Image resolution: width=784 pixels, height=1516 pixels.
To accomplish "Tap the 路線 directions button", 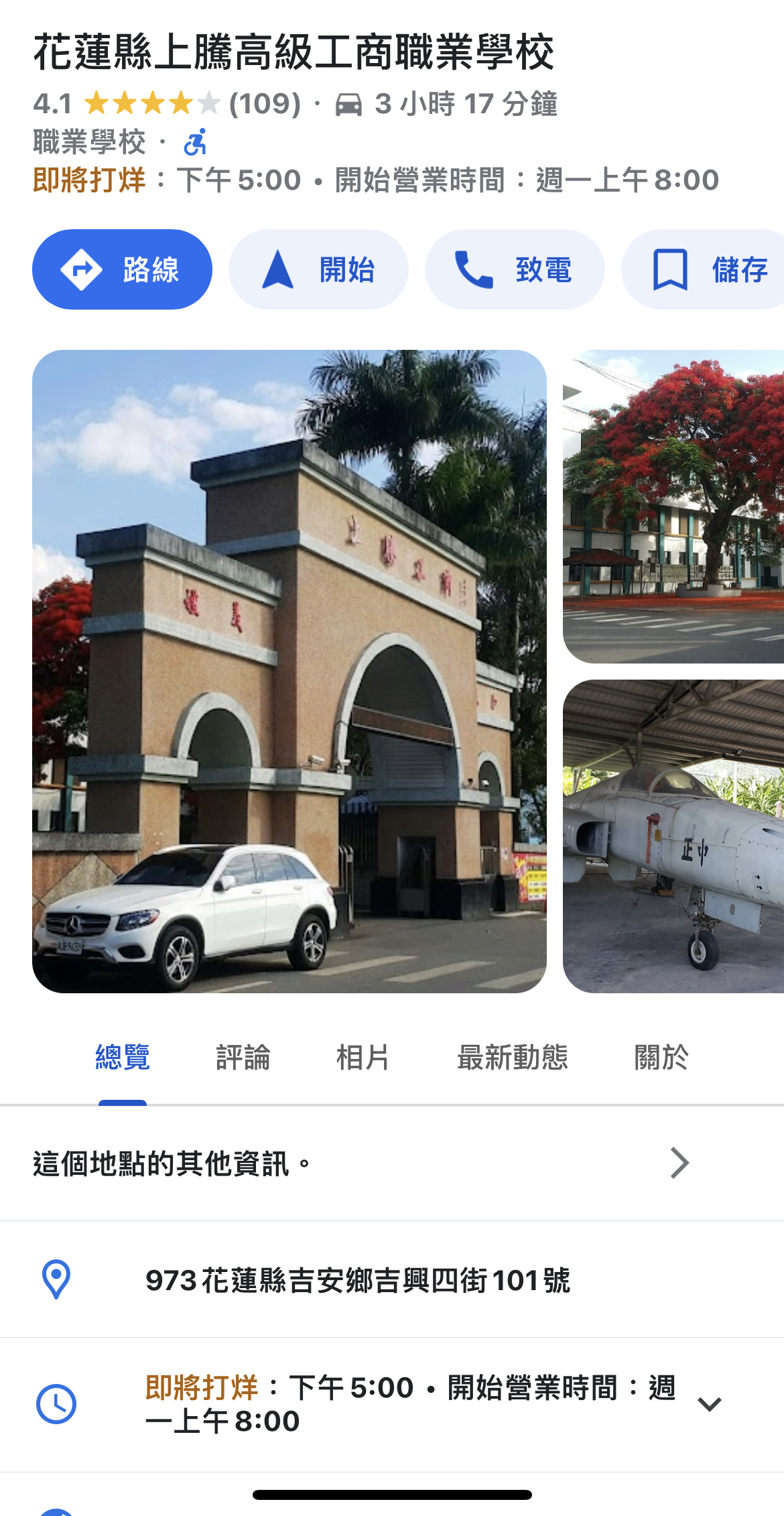I will tap(122, 269).
